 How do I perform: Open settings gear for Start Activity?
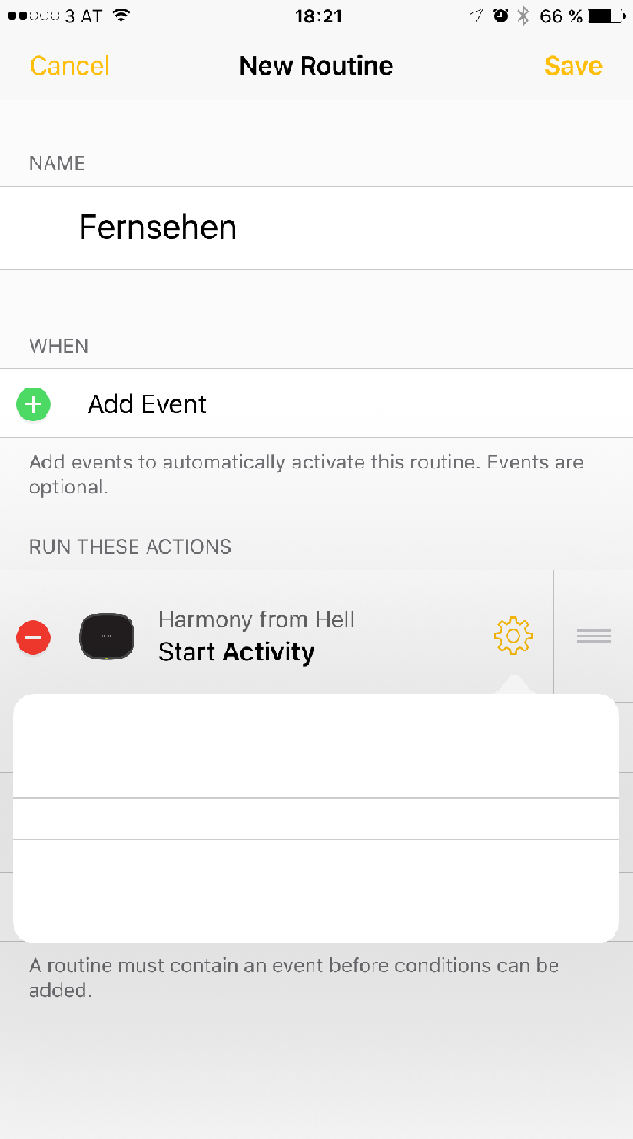[513, 636]
